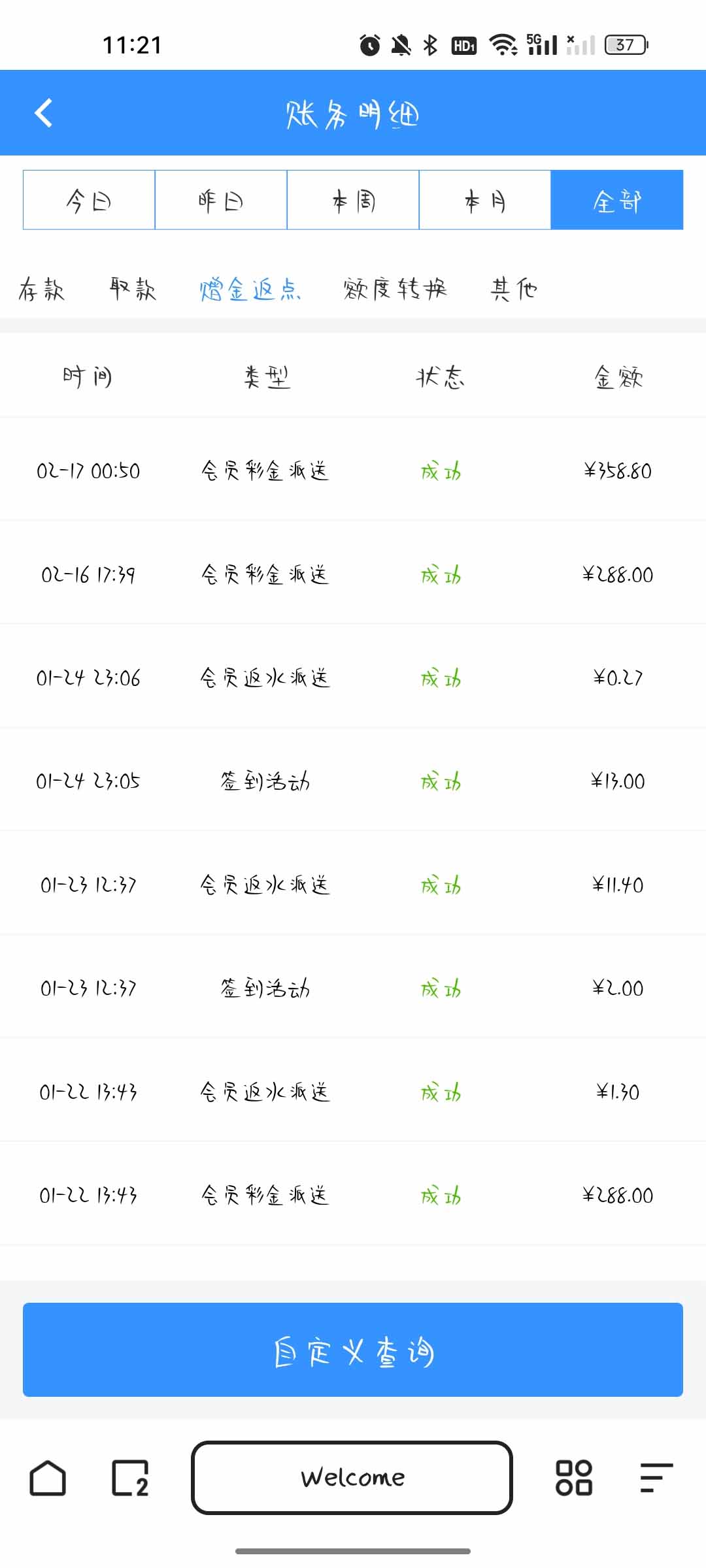Go to the browser home page
Viewport: 706px width, 1568px height.
48,1478
